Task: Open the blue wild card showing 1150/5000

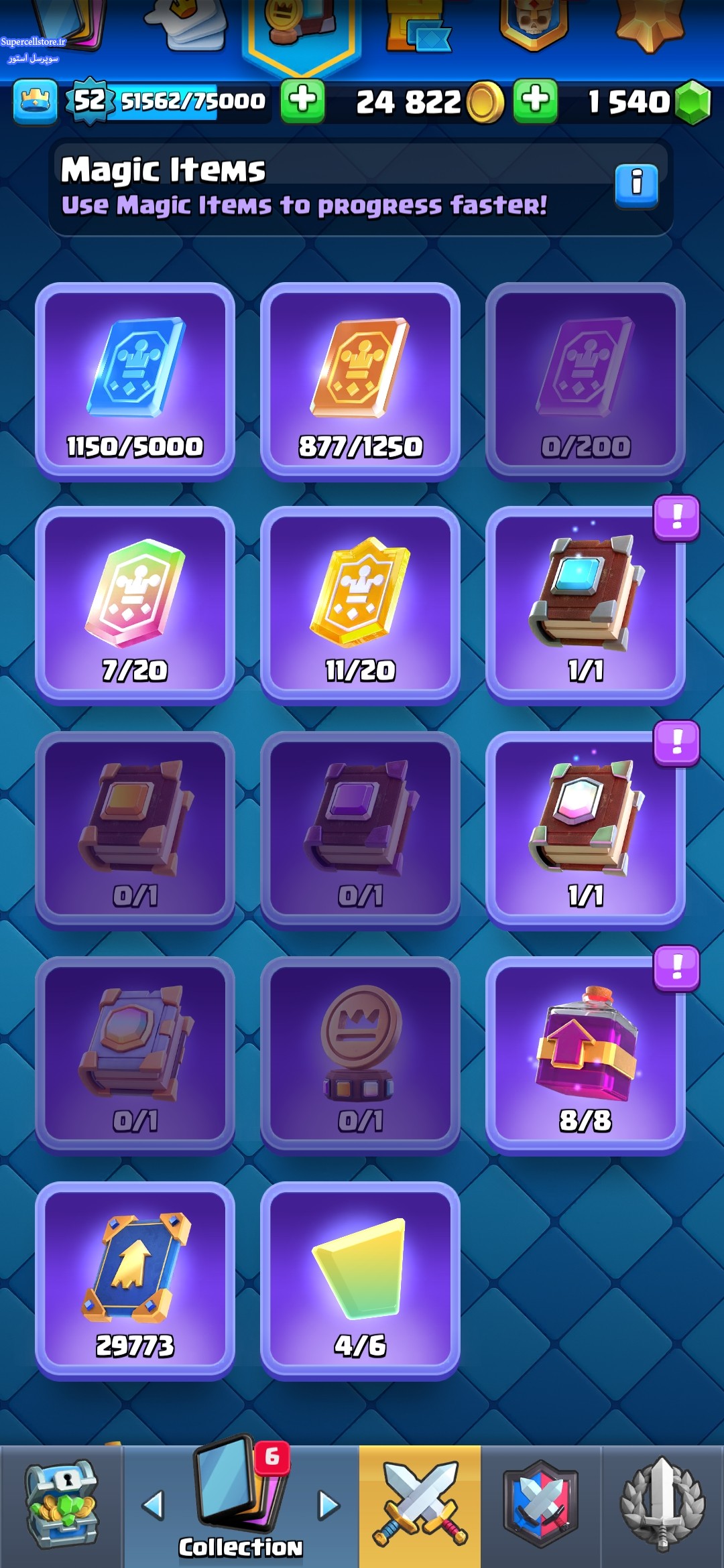Action: click(135, 381)
